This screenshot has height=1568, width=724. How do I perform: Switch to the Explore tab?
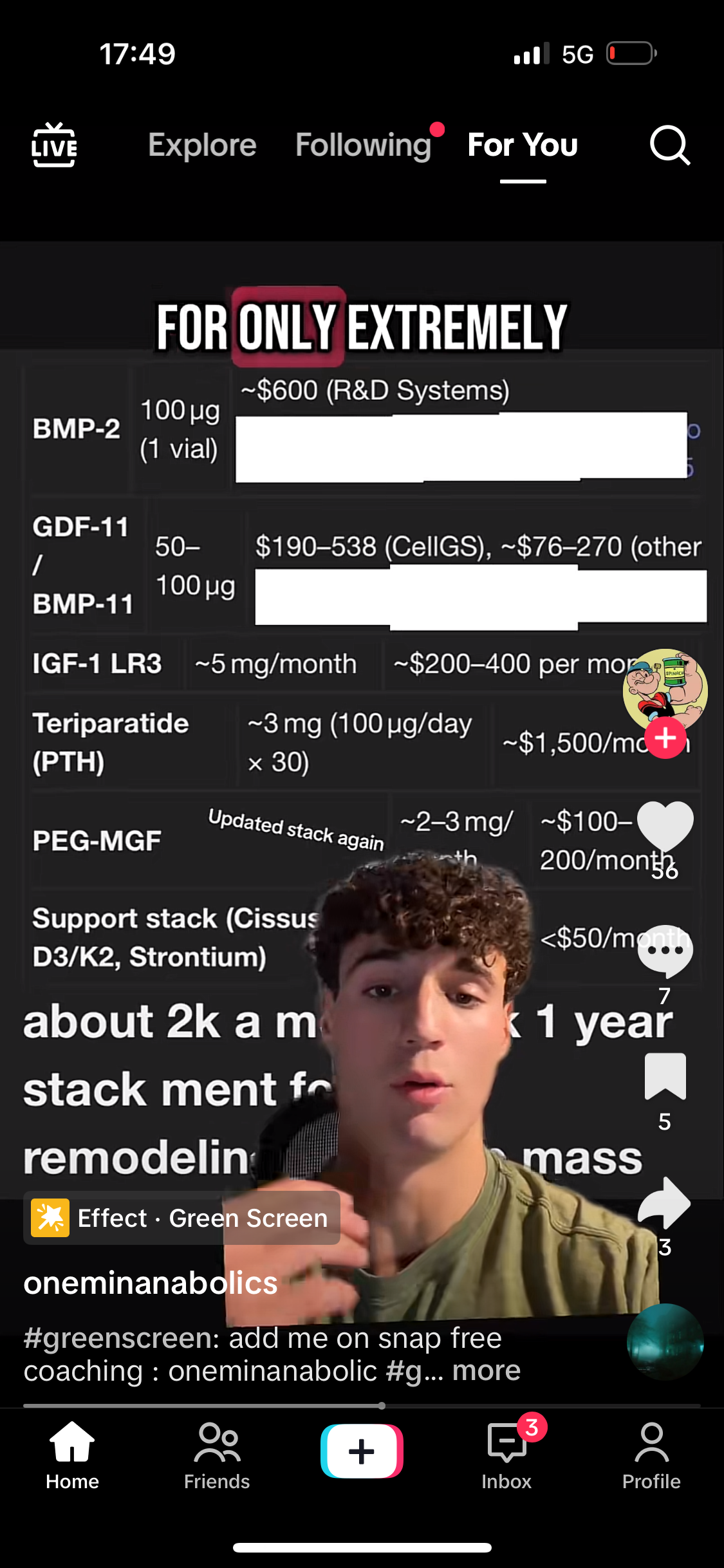point(202,145)
